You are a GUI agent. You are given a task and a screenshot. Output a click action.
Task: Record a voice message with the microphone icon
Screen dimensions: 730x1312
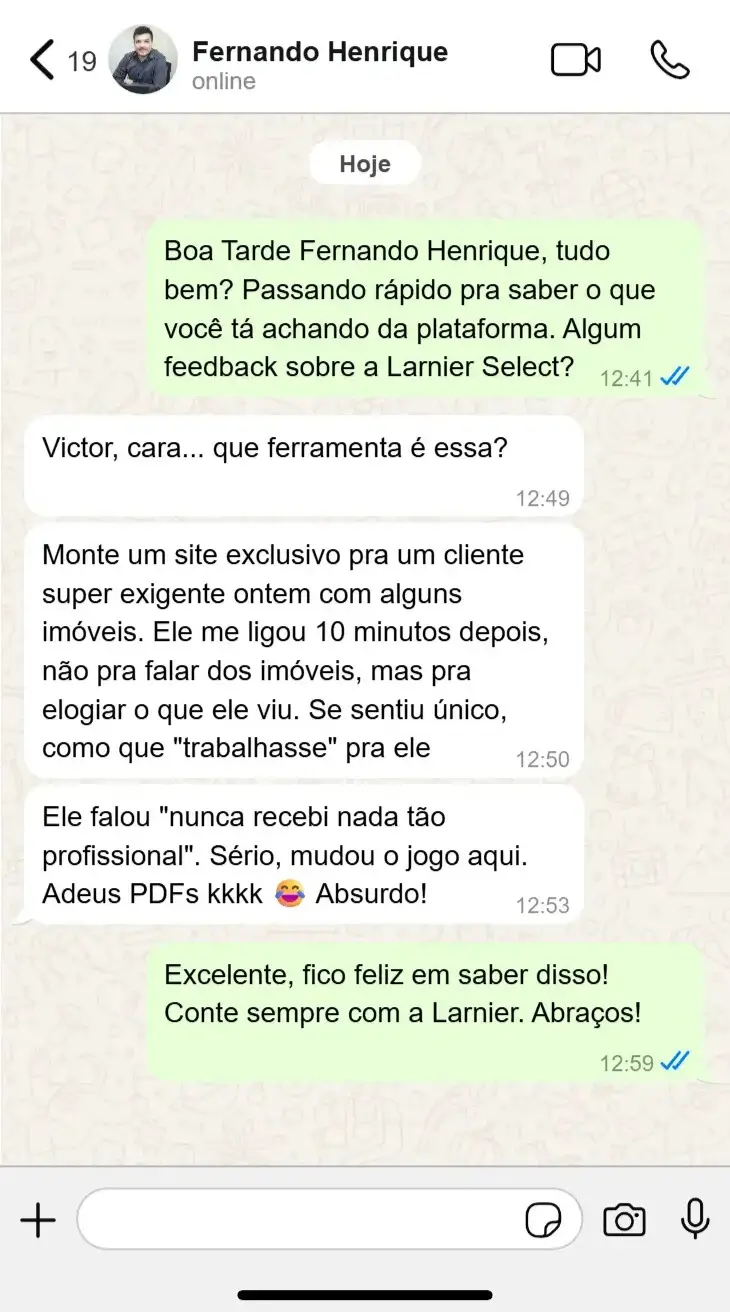pos(694,1220)
